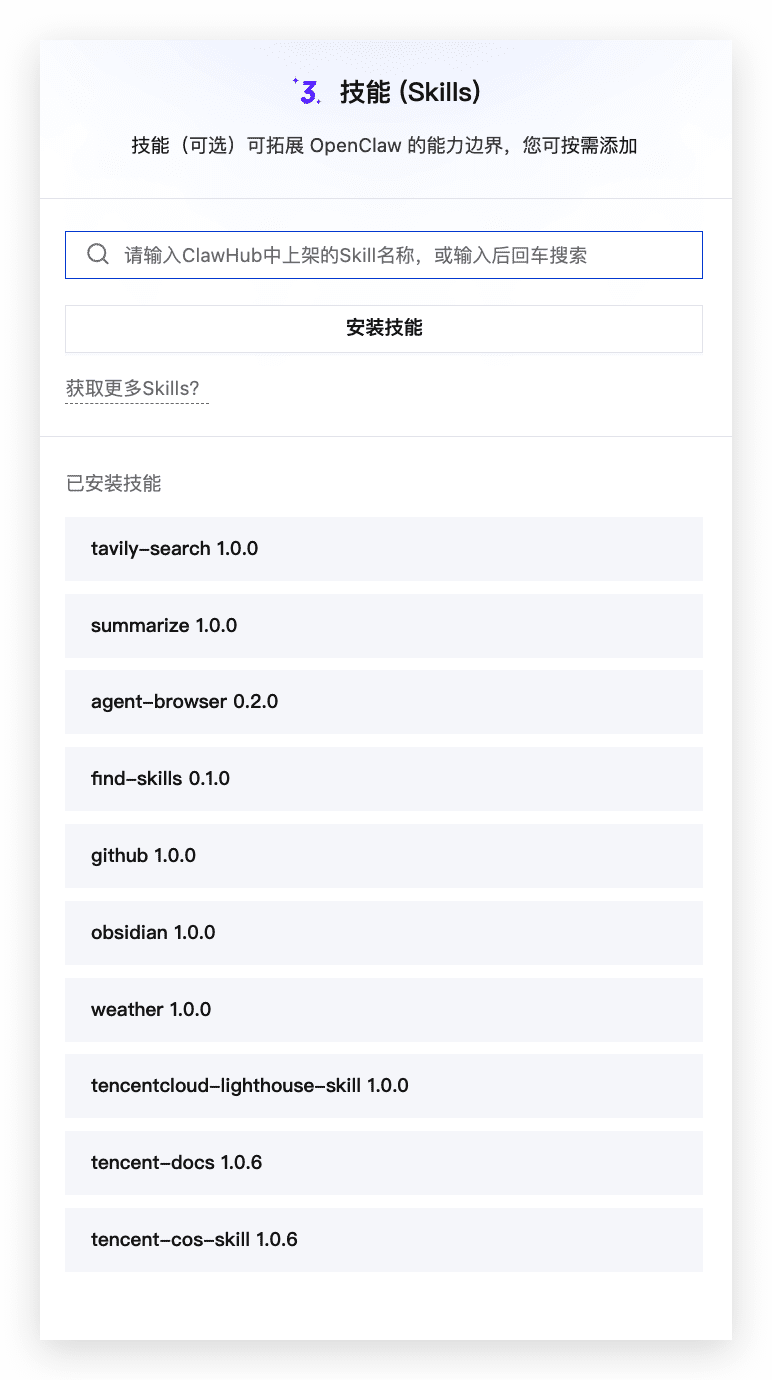This screenshot has height=1380, width=772.
Task: Click the weather 1.0.0 skill row
Action: [x=384, y=1009]
